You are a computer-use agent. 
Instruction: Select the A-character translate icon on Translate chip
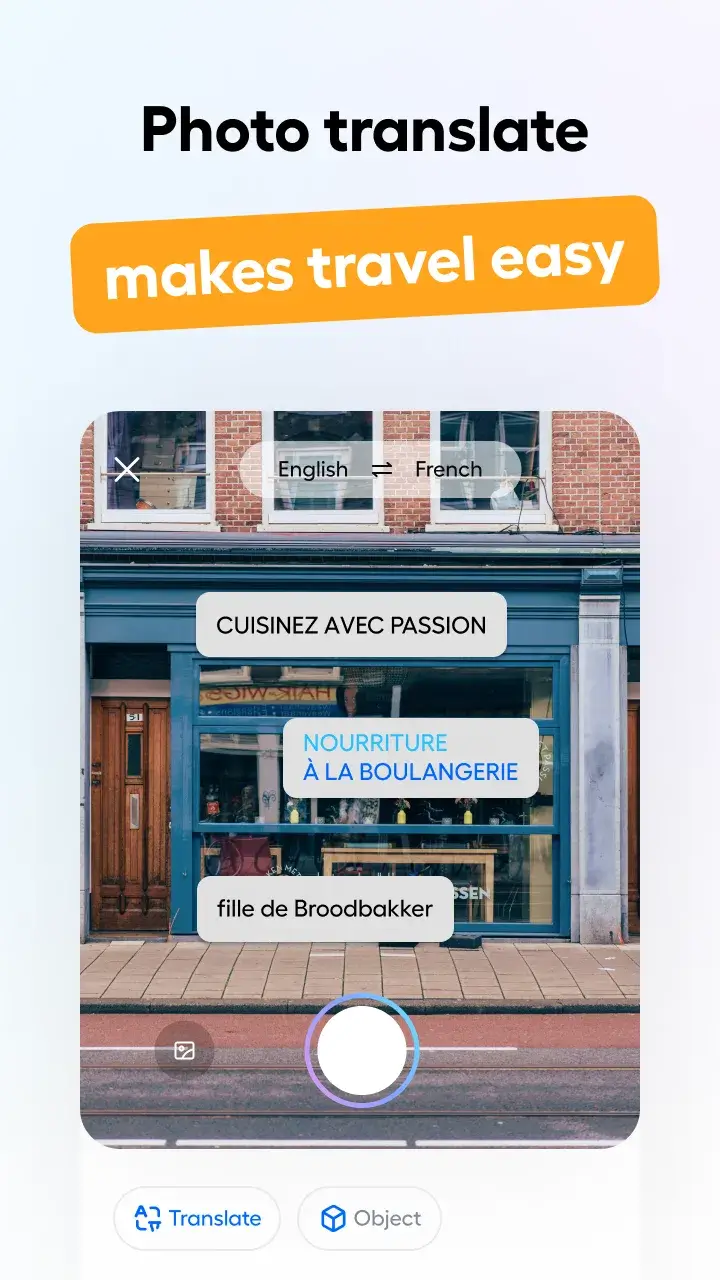[x=148, y=1218]
